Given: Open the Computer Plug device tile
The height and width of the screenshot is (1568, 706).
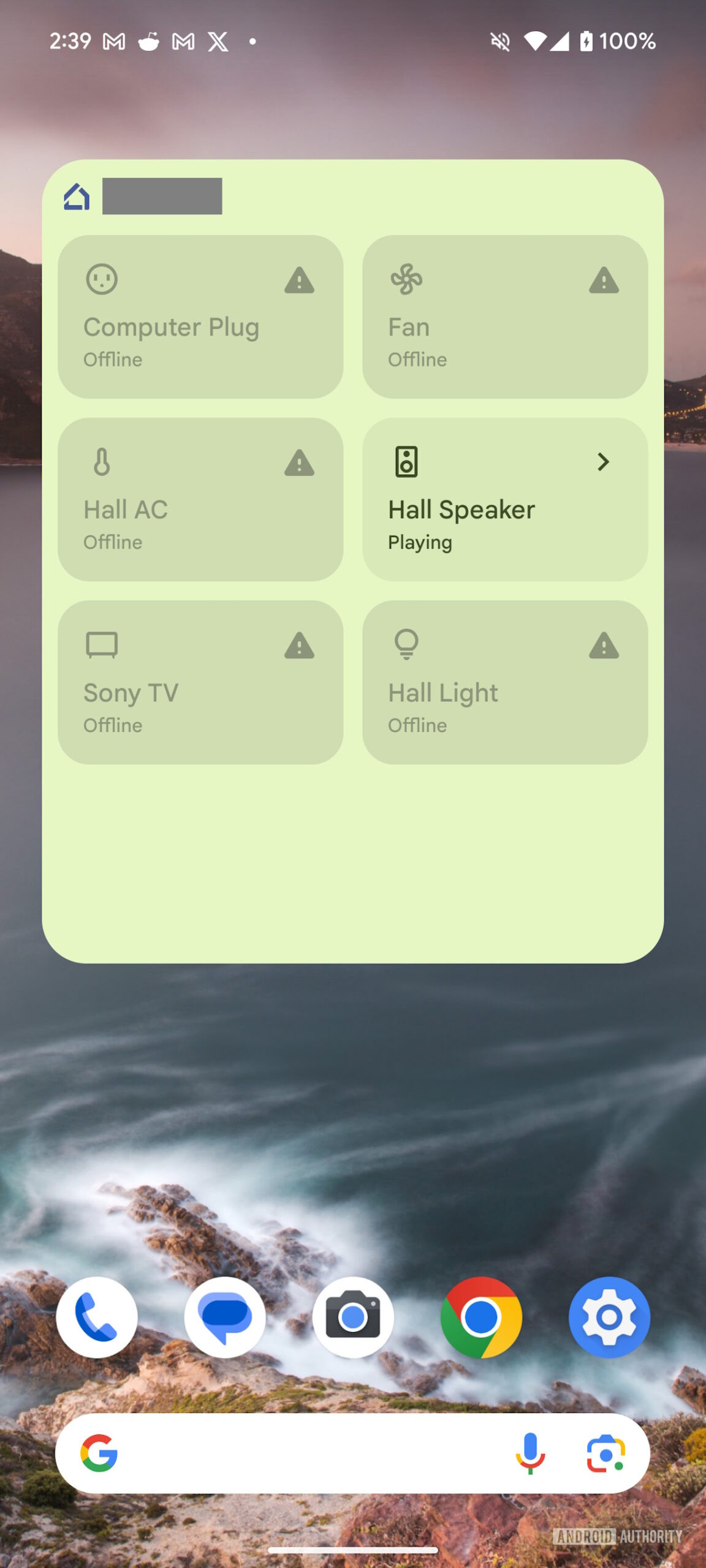Looking at the screenshot, I should pos(200,317).
